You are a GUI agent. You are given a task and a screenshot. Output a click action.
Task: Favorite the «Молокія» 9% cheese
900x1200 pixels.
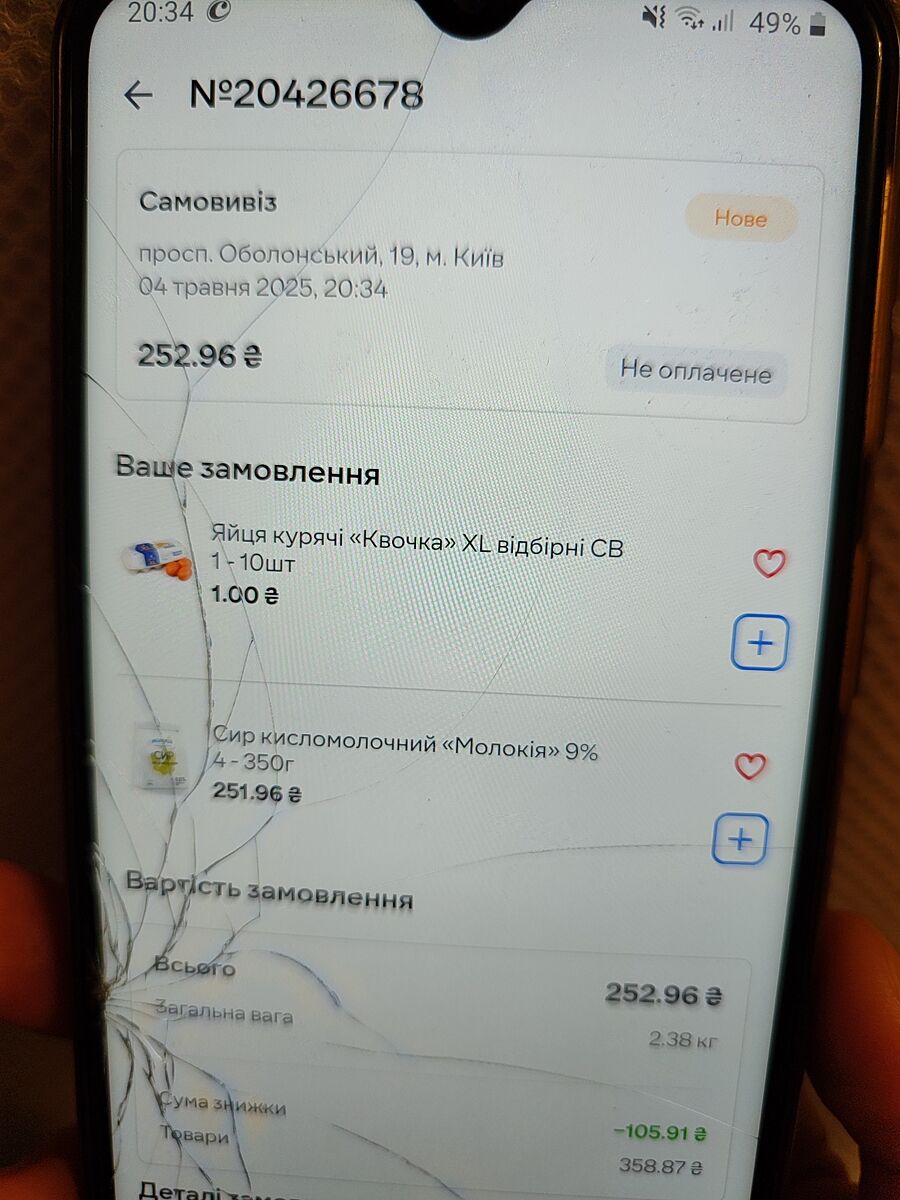[x=750, y=767]
